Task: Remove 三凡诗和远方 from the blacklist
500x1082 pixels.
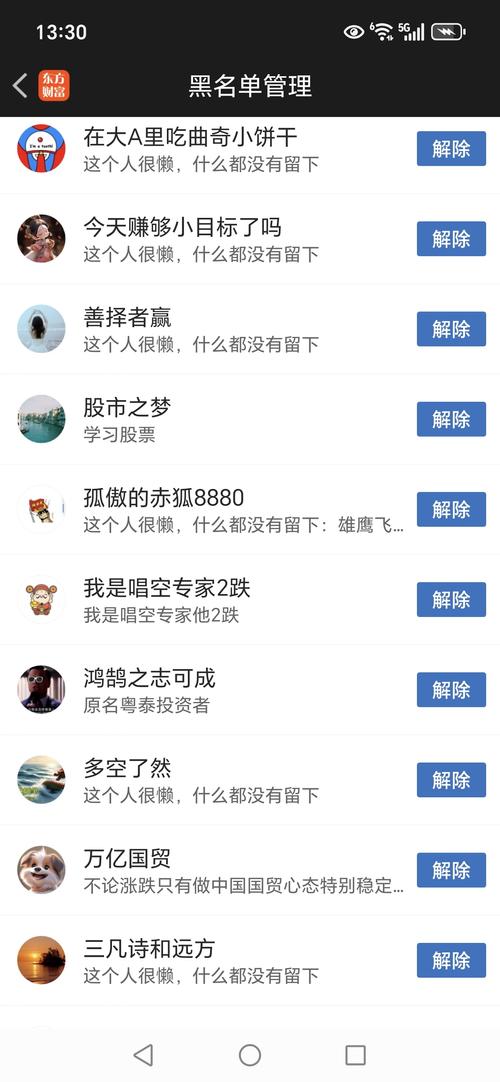Action: pyautogui.click(x=451, y=960)
